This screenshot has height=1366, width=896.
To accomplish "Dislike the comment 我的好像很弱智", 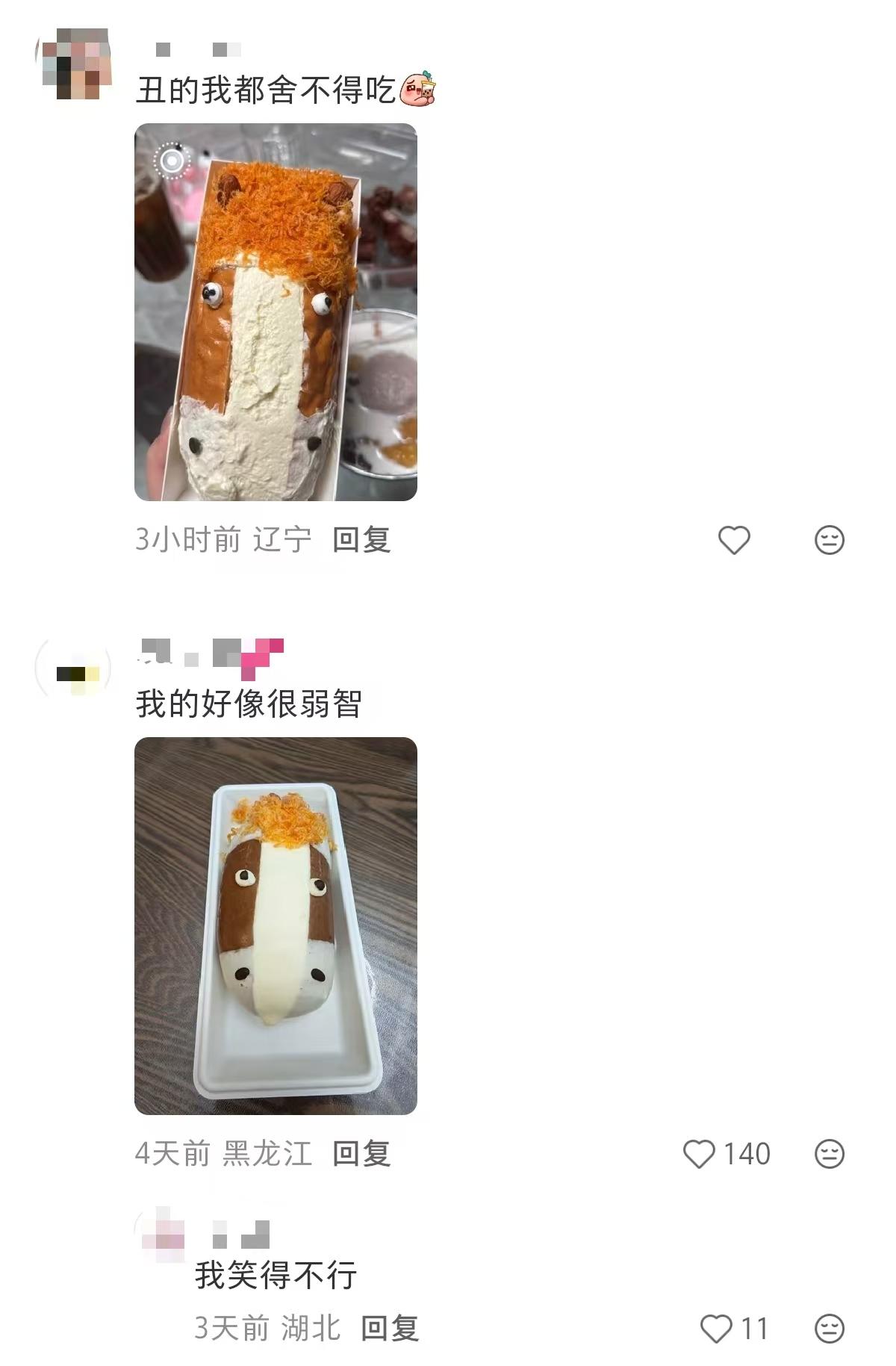I will 829,1154.
